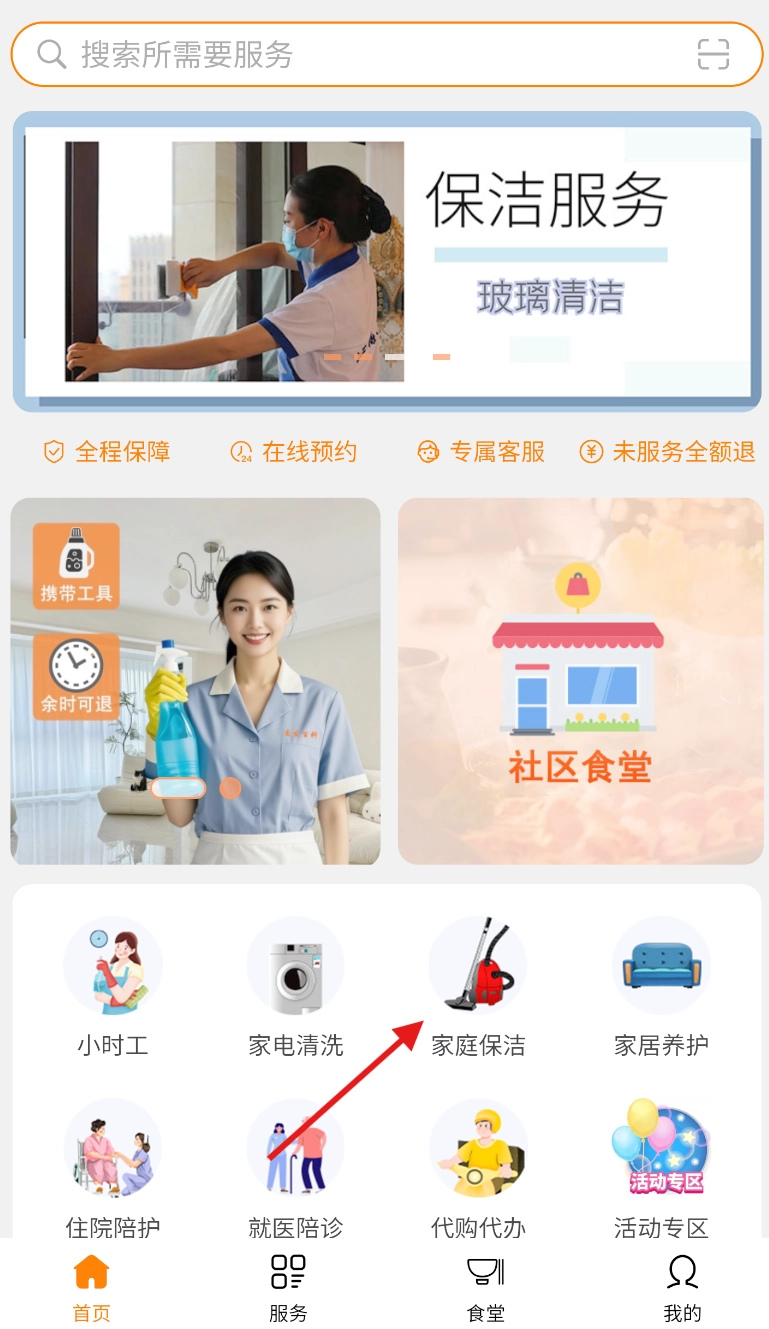The width and height of the screenshot is (769, 1329).
Task: Switch to the 食堂 tab
Action: (486, 1288)
